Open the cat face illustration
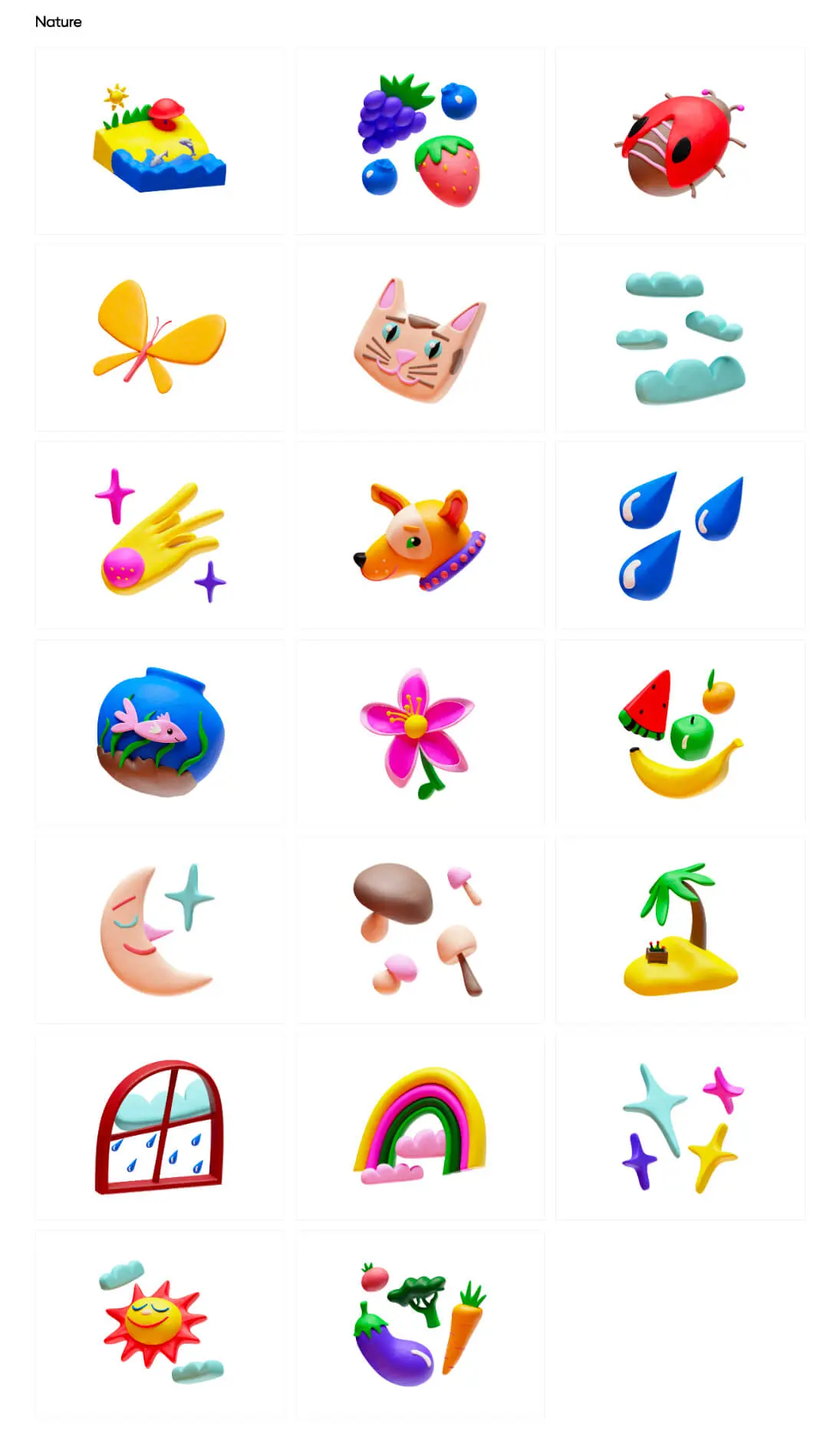Viewport: 840px width, 1438px height. (420, 338)
